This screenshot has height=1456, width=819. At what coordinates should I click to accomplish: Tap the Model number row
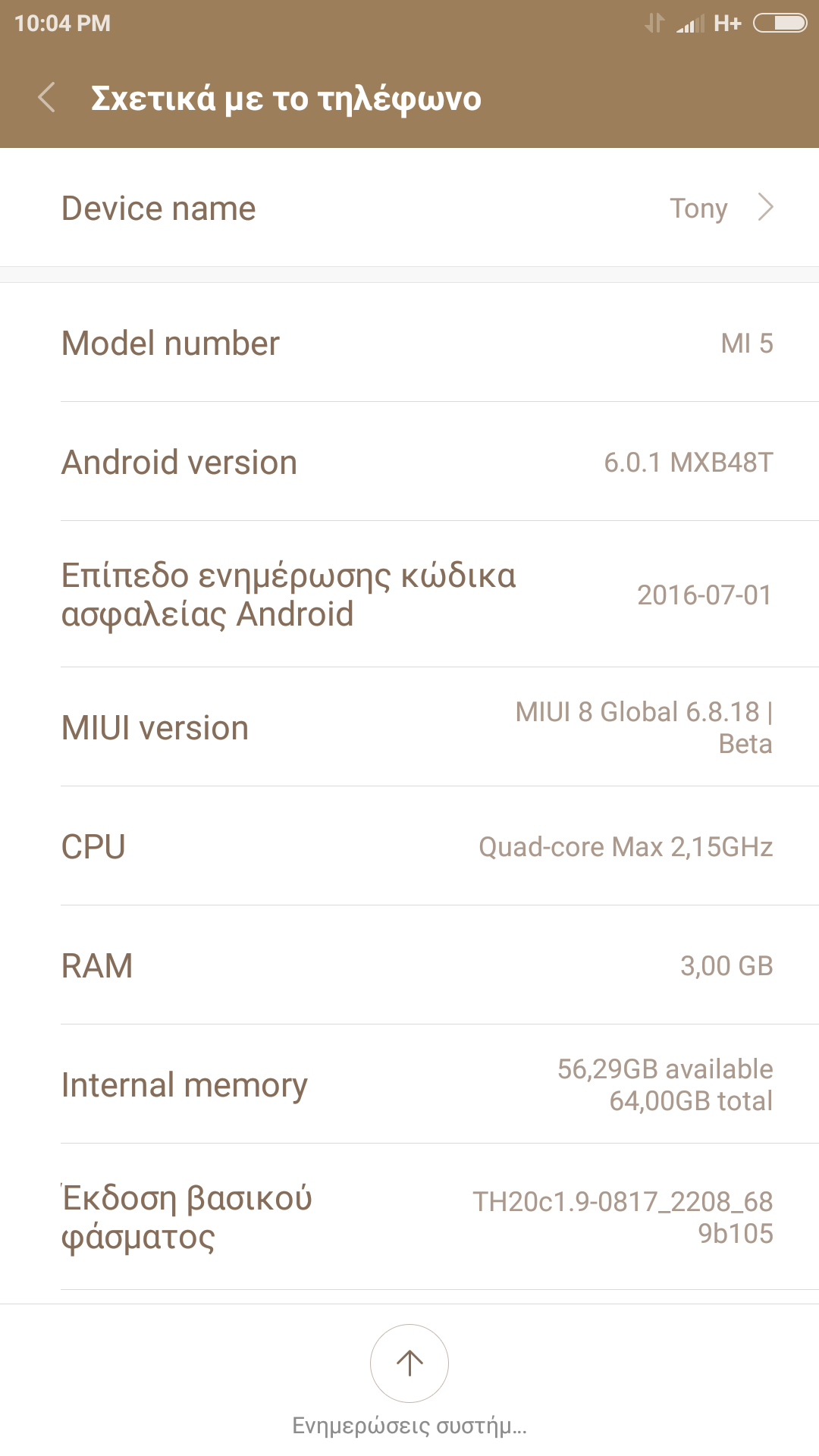pyautogui.click(x=409, y=343)
